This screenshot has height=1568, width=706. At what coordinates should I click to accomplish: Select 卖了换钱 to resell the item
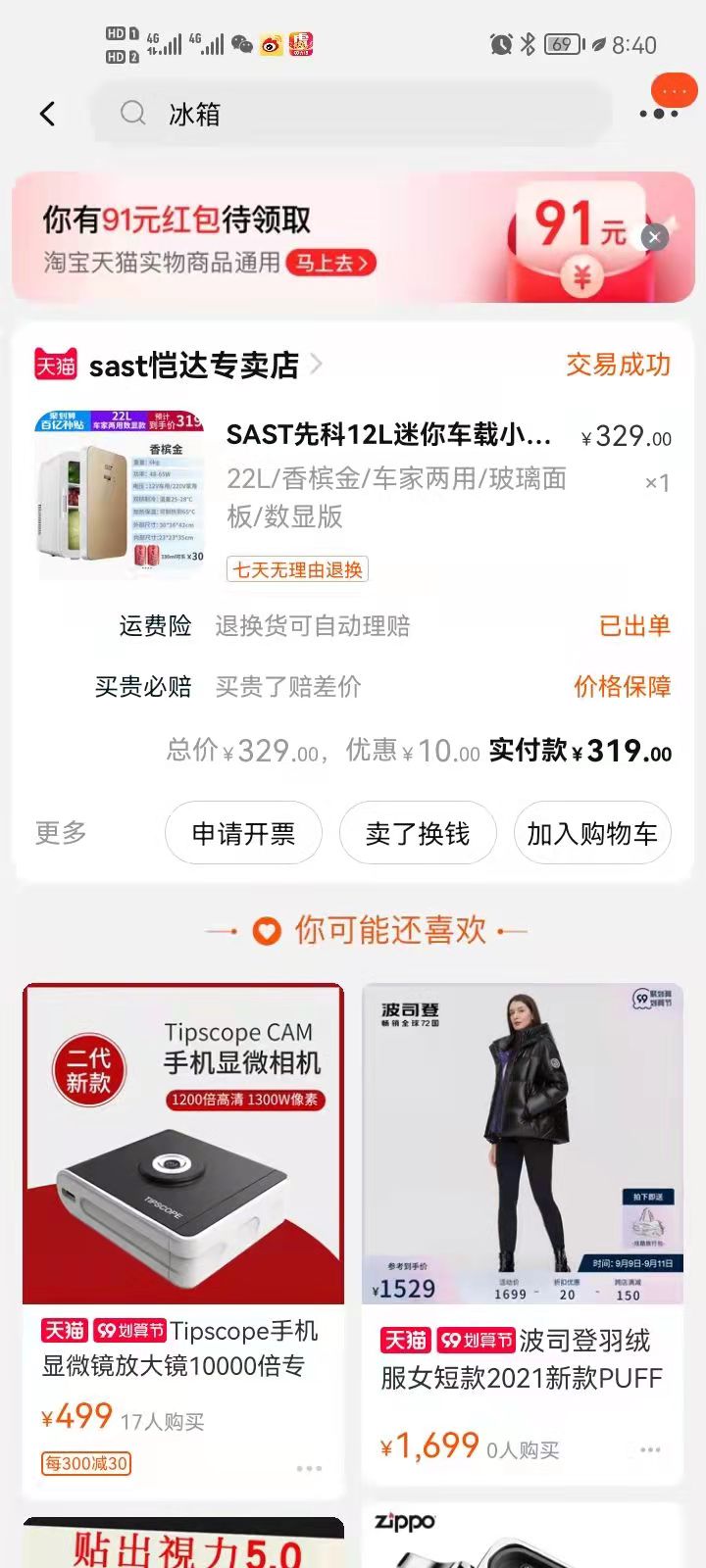[x=418, y=833]
